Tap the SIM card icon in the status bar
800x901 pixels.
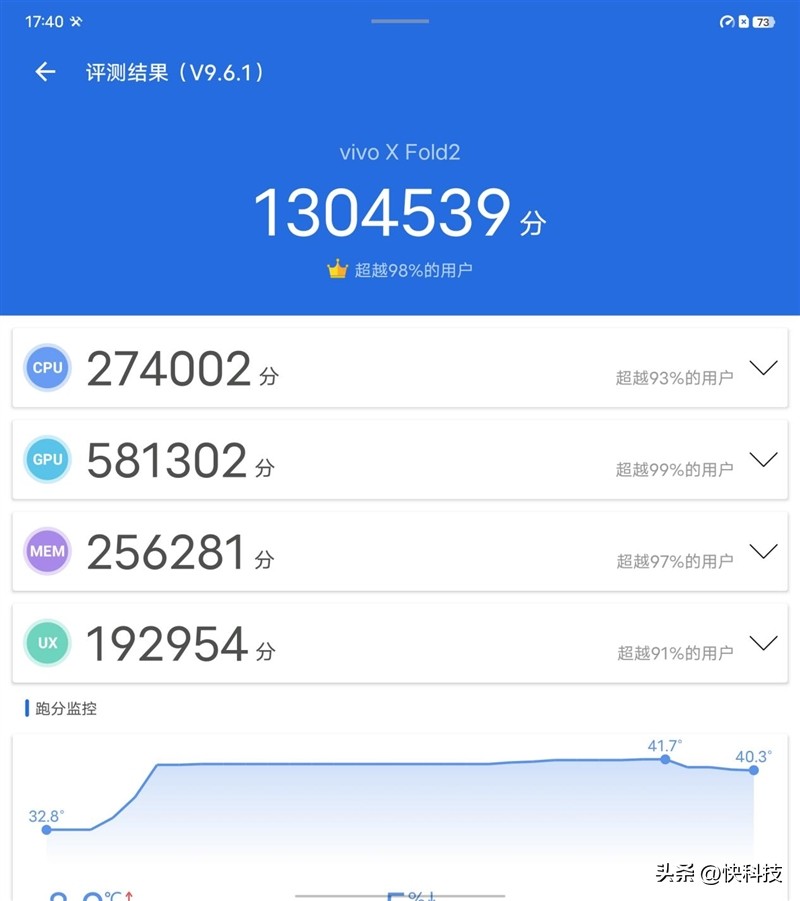click(744, 21)
